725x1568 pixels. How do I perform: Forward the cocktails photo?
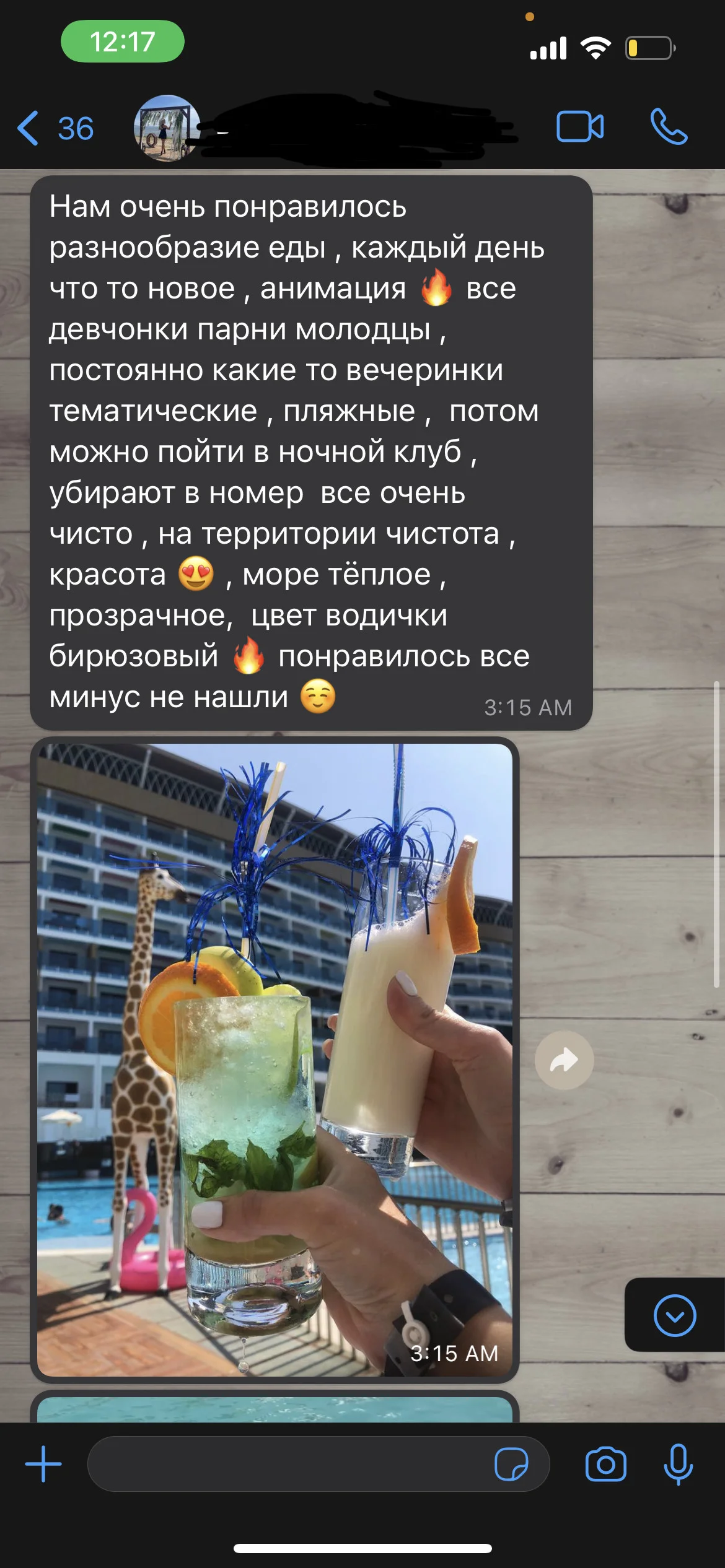pos(564,1060)
